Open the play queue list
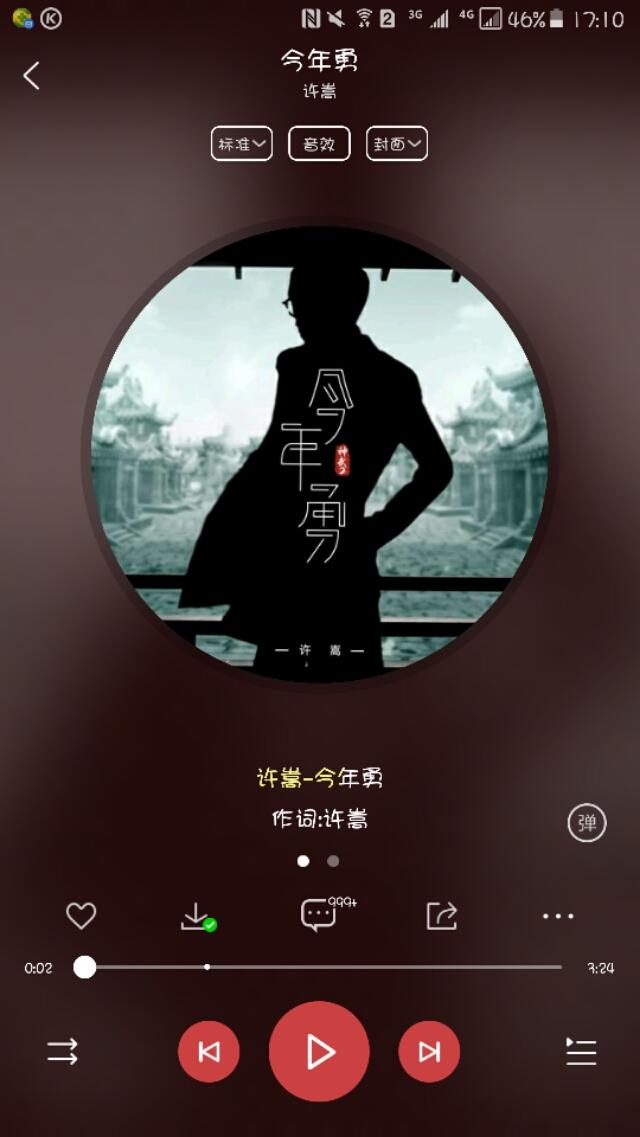 point(581,1051)
